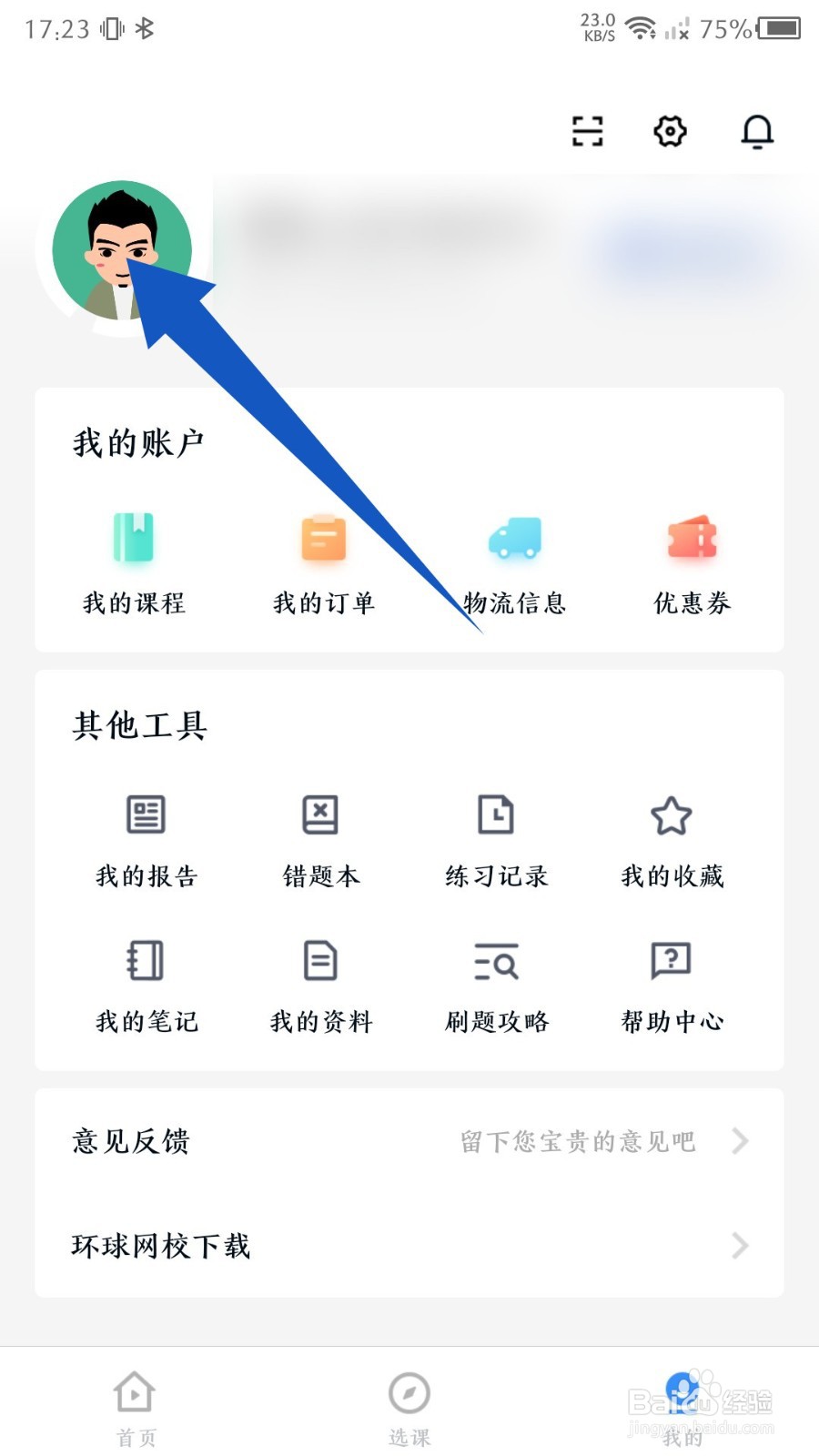The height and width of the screenshot is (1456, 819).
Task: Switch to the 选课 (Course Selection) tab
Action: point(409,1406)
